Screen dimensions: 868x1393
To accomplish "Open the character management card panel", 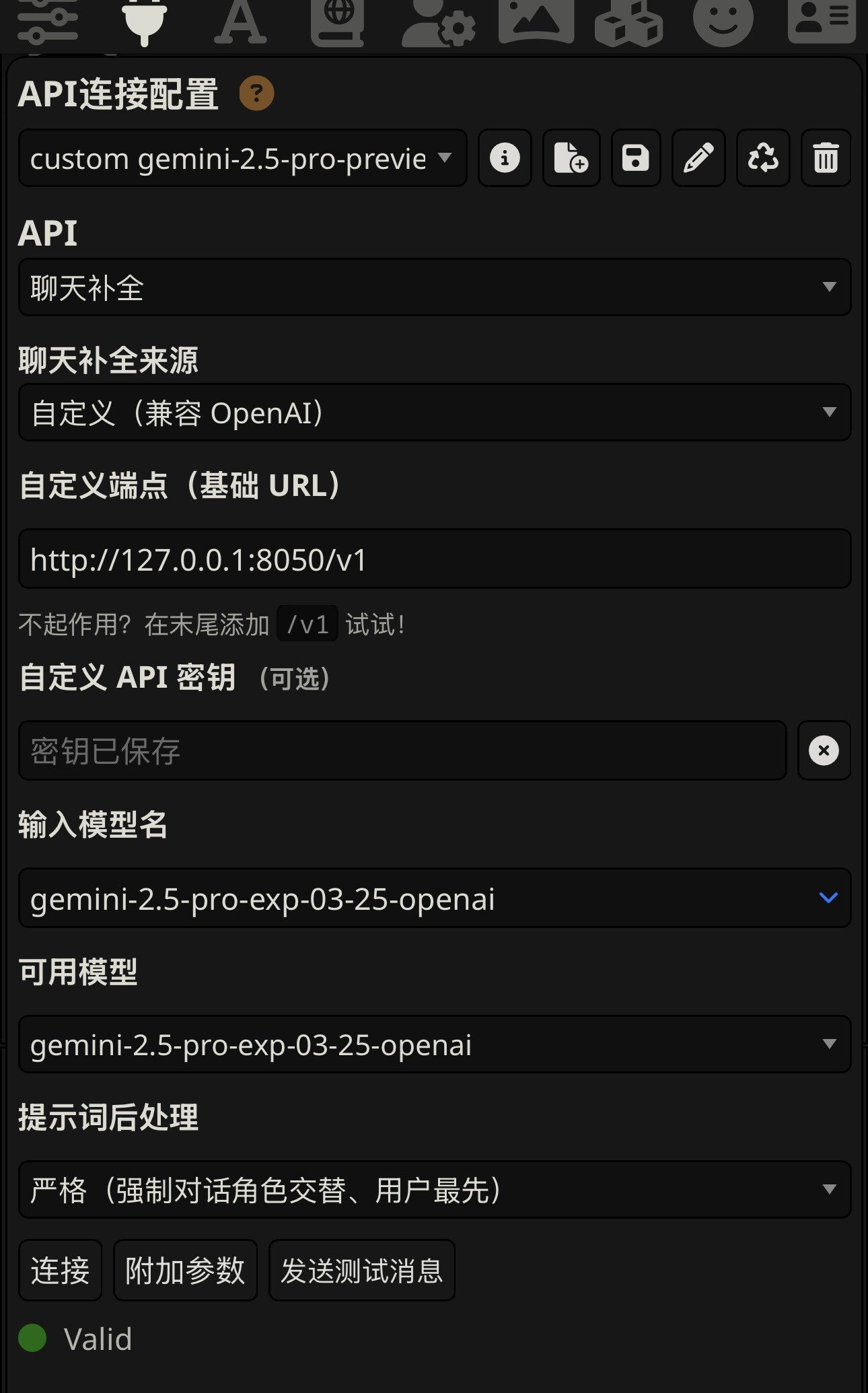I will 822,22.
